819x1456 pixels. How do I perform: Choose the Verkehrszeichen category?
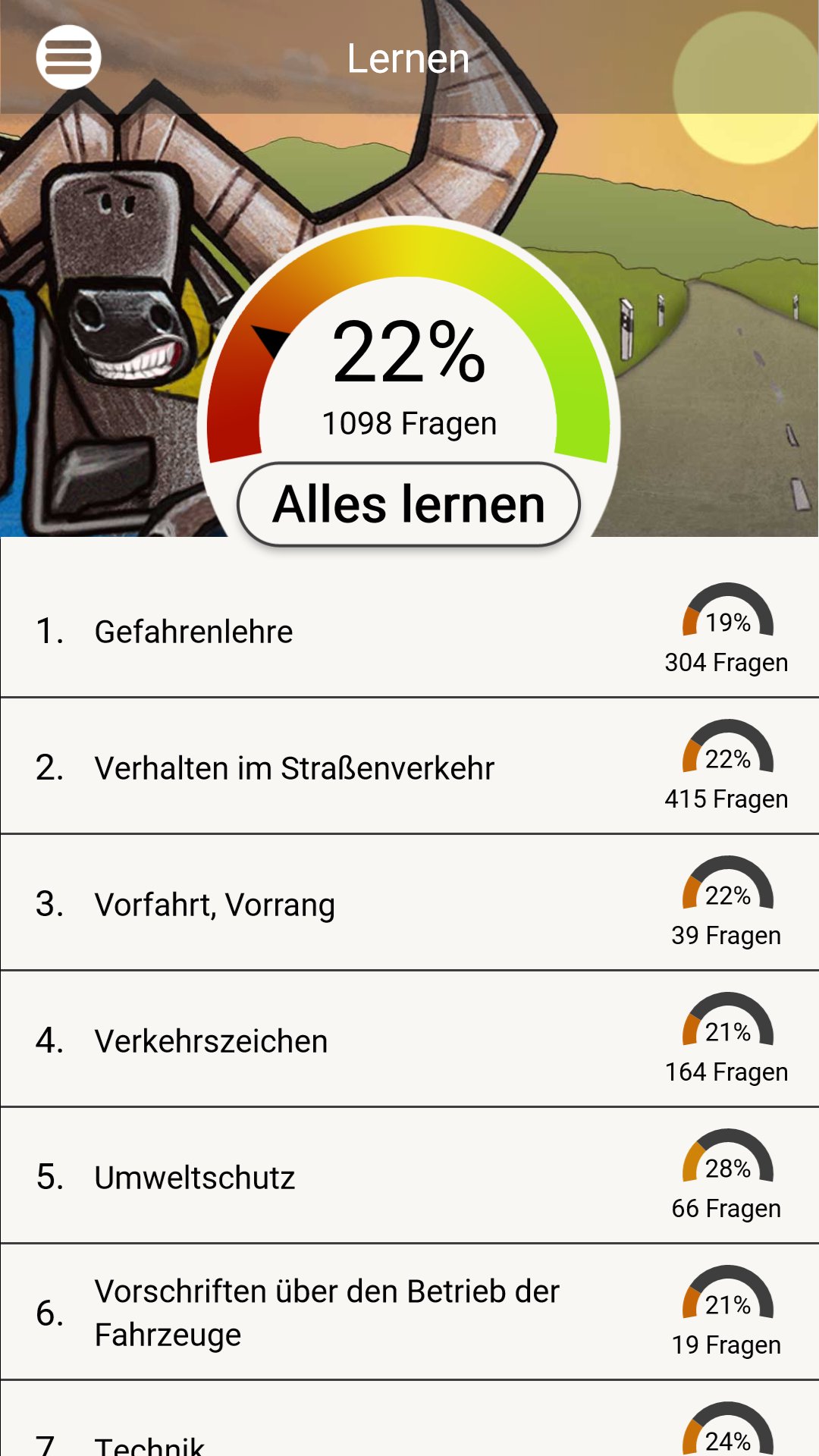tap(409, 1039)
